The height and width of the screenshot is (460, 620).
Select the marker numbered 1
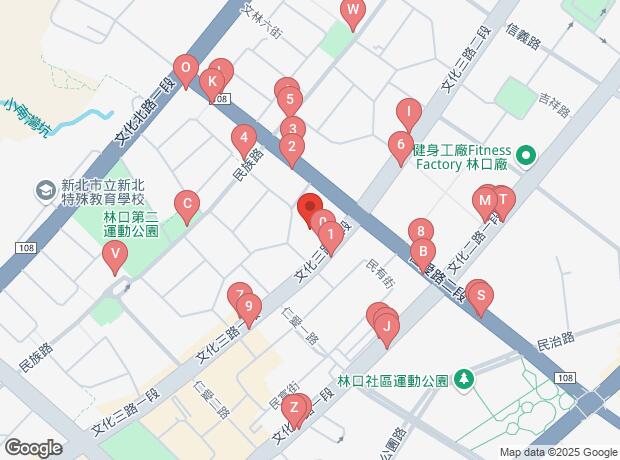329,237
